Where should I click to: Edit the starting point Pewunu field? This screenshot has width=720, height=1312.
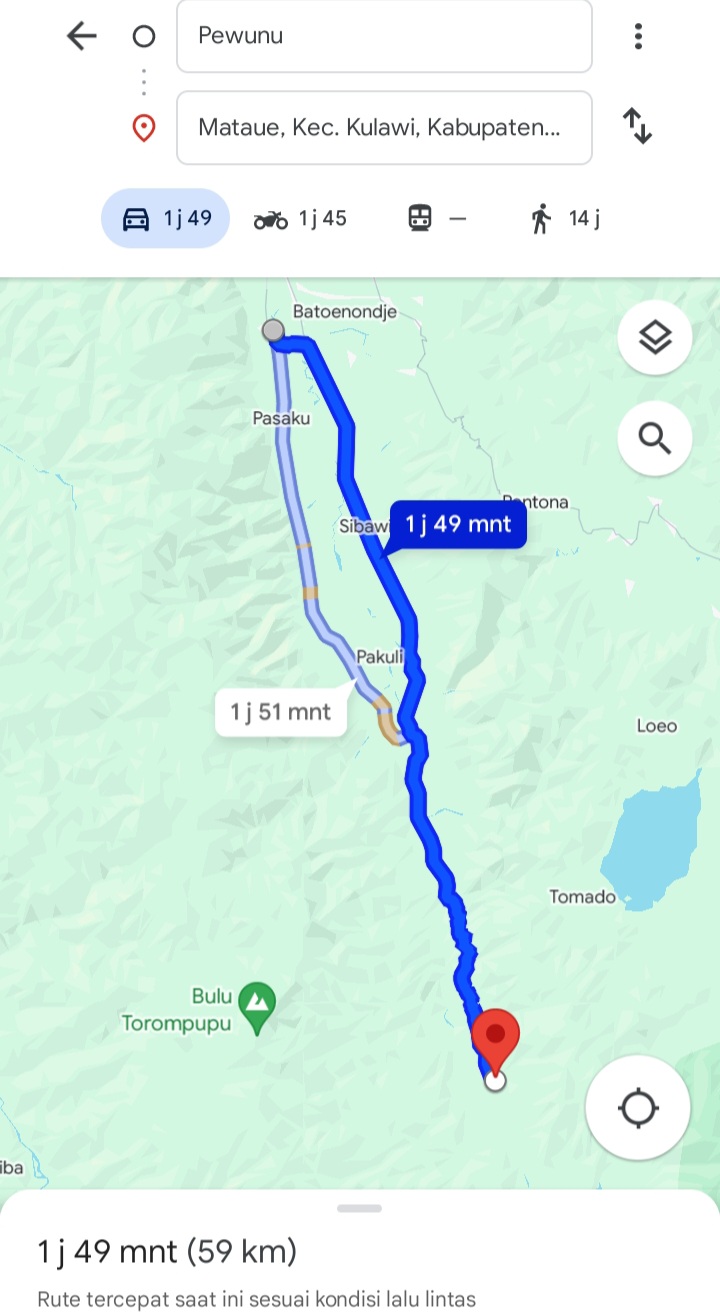pos(384,36)
